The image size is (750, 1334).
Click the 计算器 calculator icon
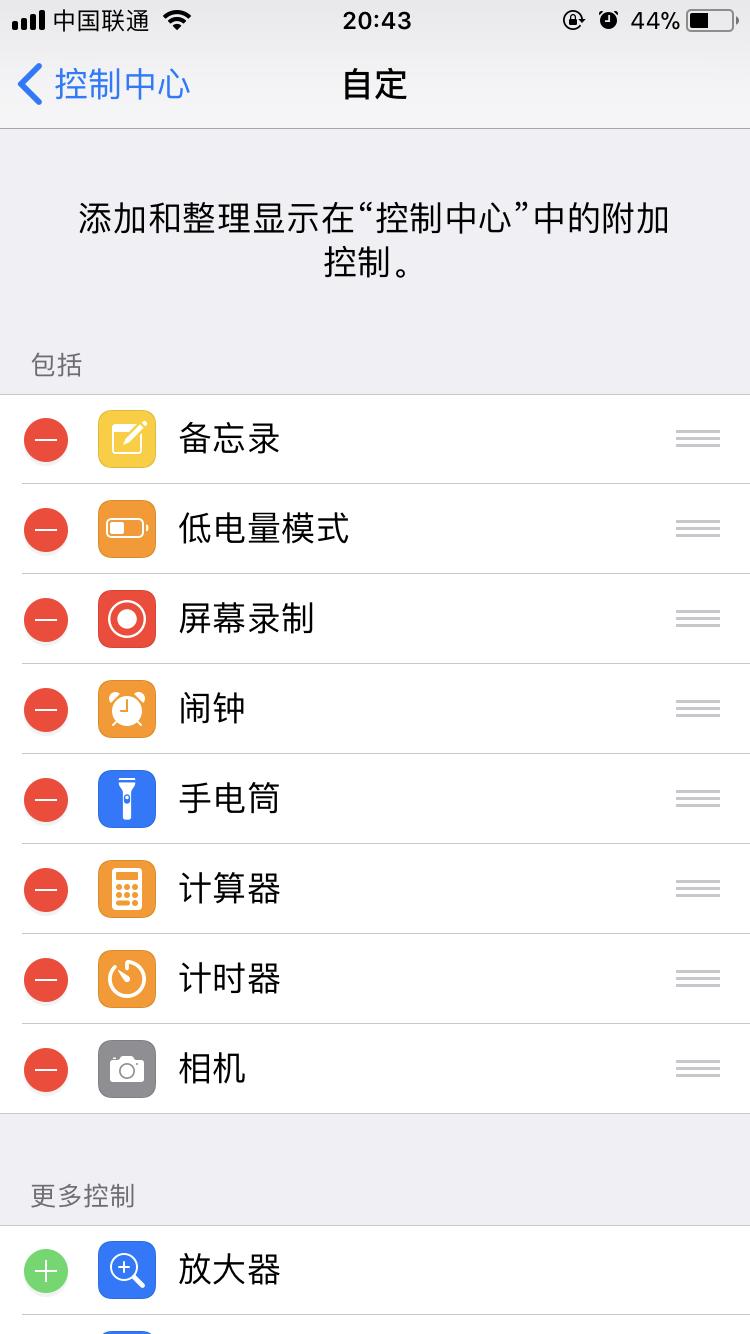point(126,889)
